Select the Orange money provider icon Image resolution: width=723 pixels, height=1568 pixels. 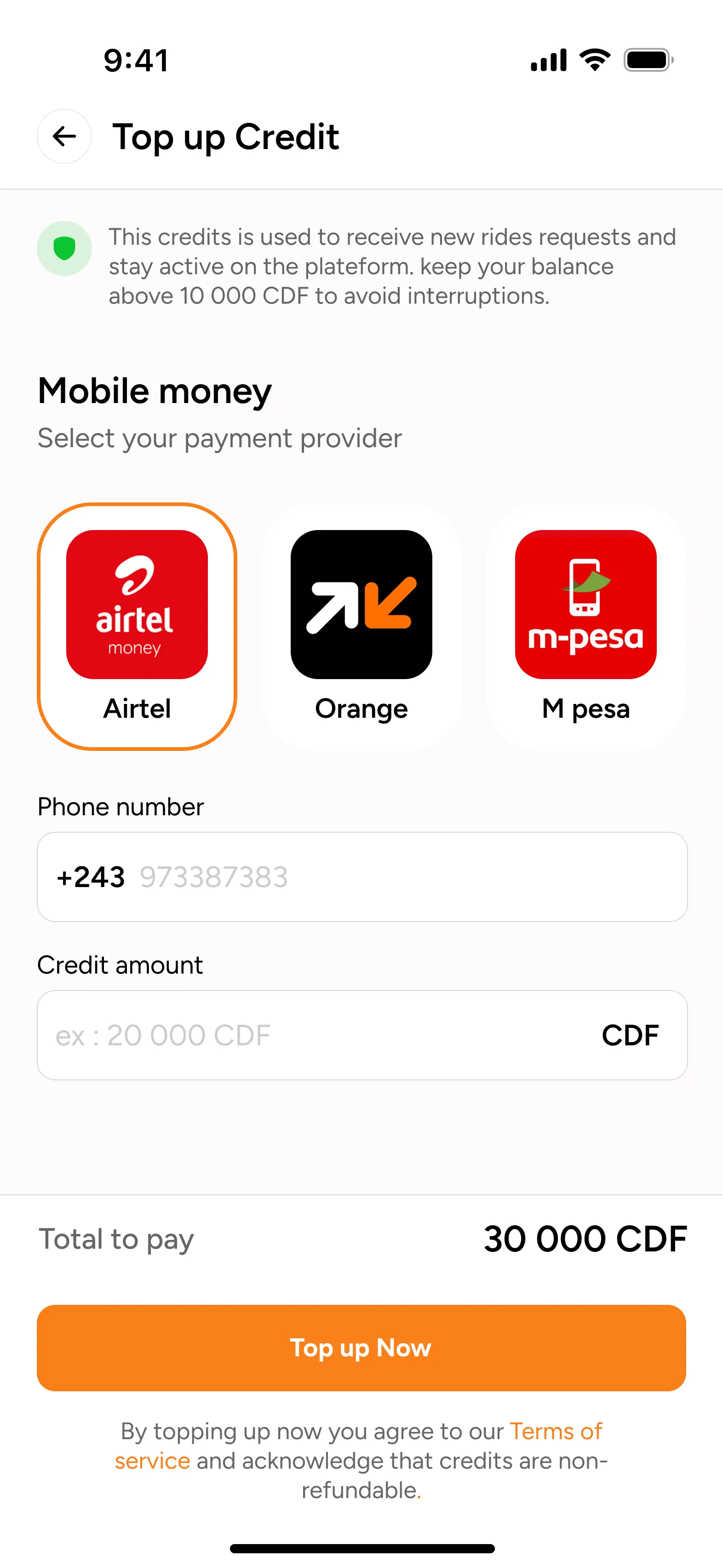click(x=361, y=605)
